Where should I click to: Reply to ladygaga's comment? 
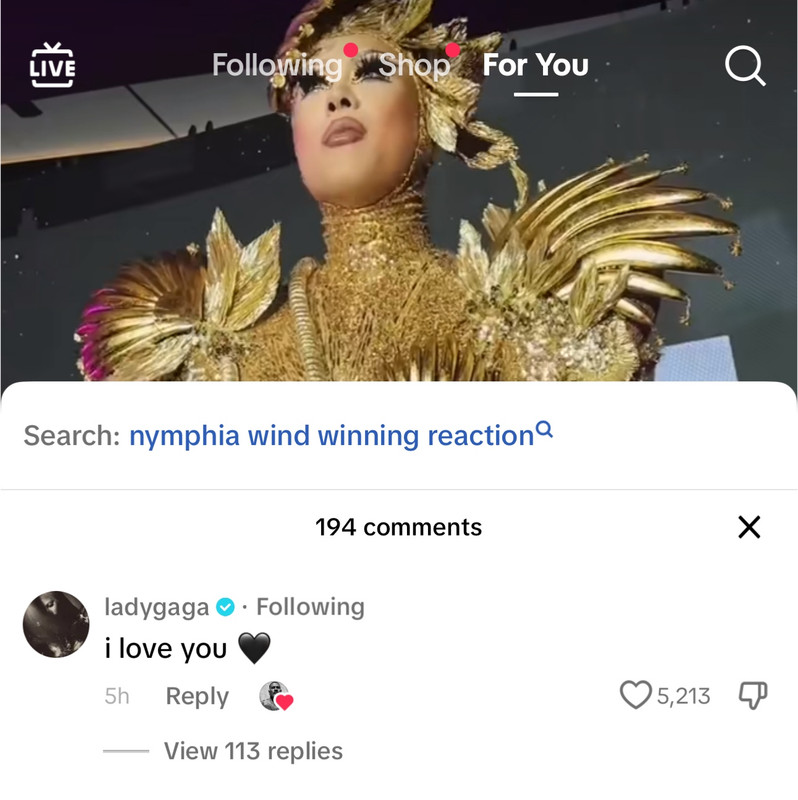tap(197, 696)
